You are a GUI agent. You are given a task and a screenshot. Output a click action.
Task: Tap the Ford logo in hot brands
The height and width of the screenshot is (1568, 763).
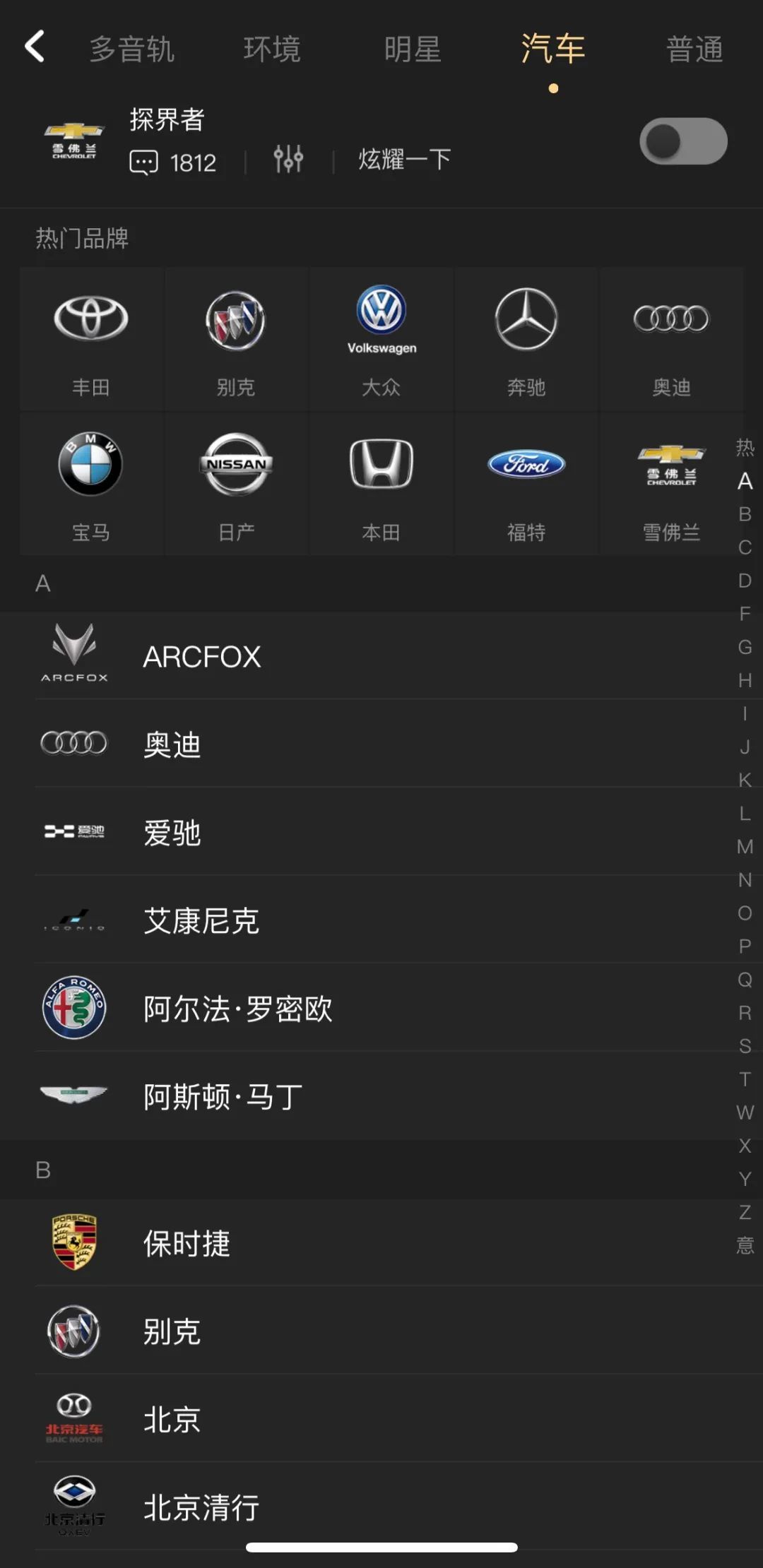point(526,465)
